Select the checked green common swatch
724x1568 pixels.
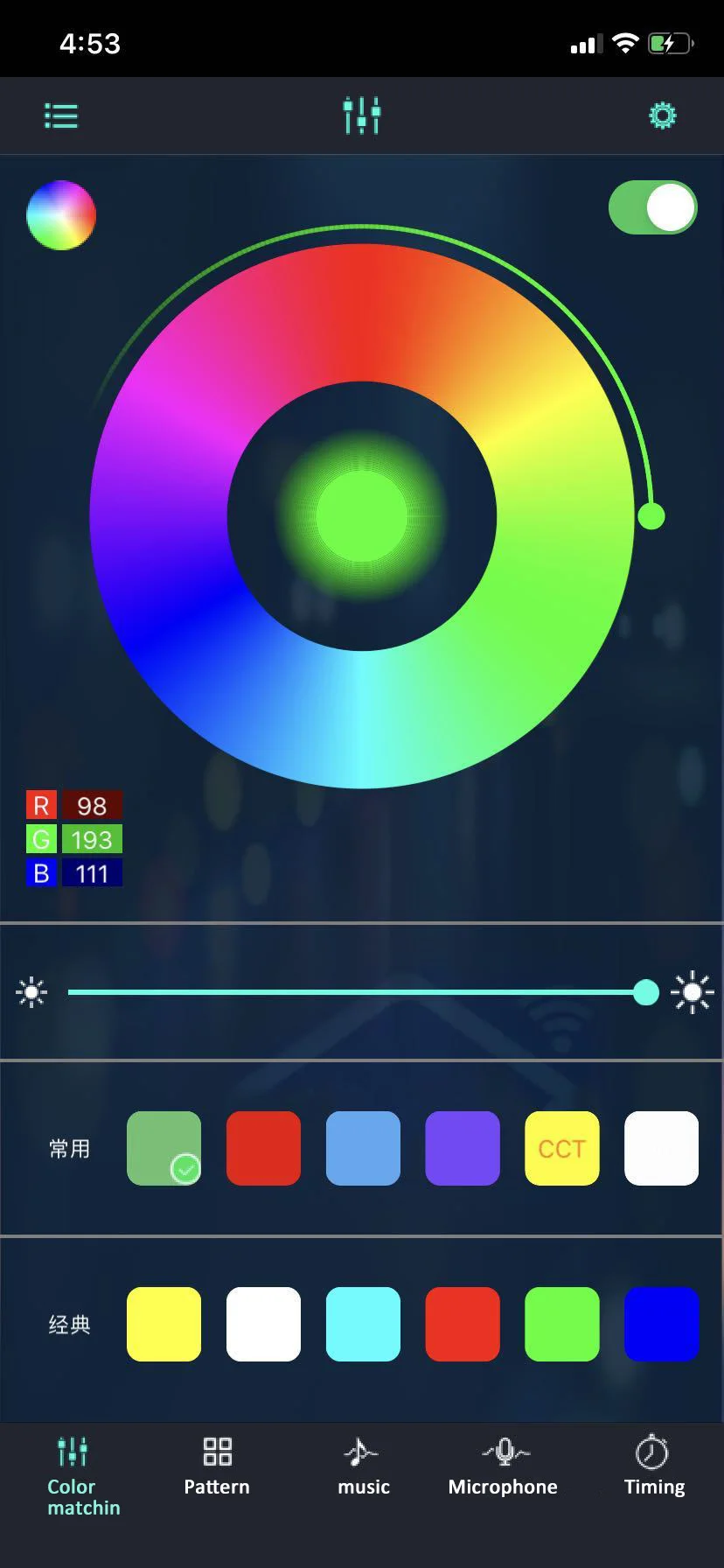[164, 1148]
